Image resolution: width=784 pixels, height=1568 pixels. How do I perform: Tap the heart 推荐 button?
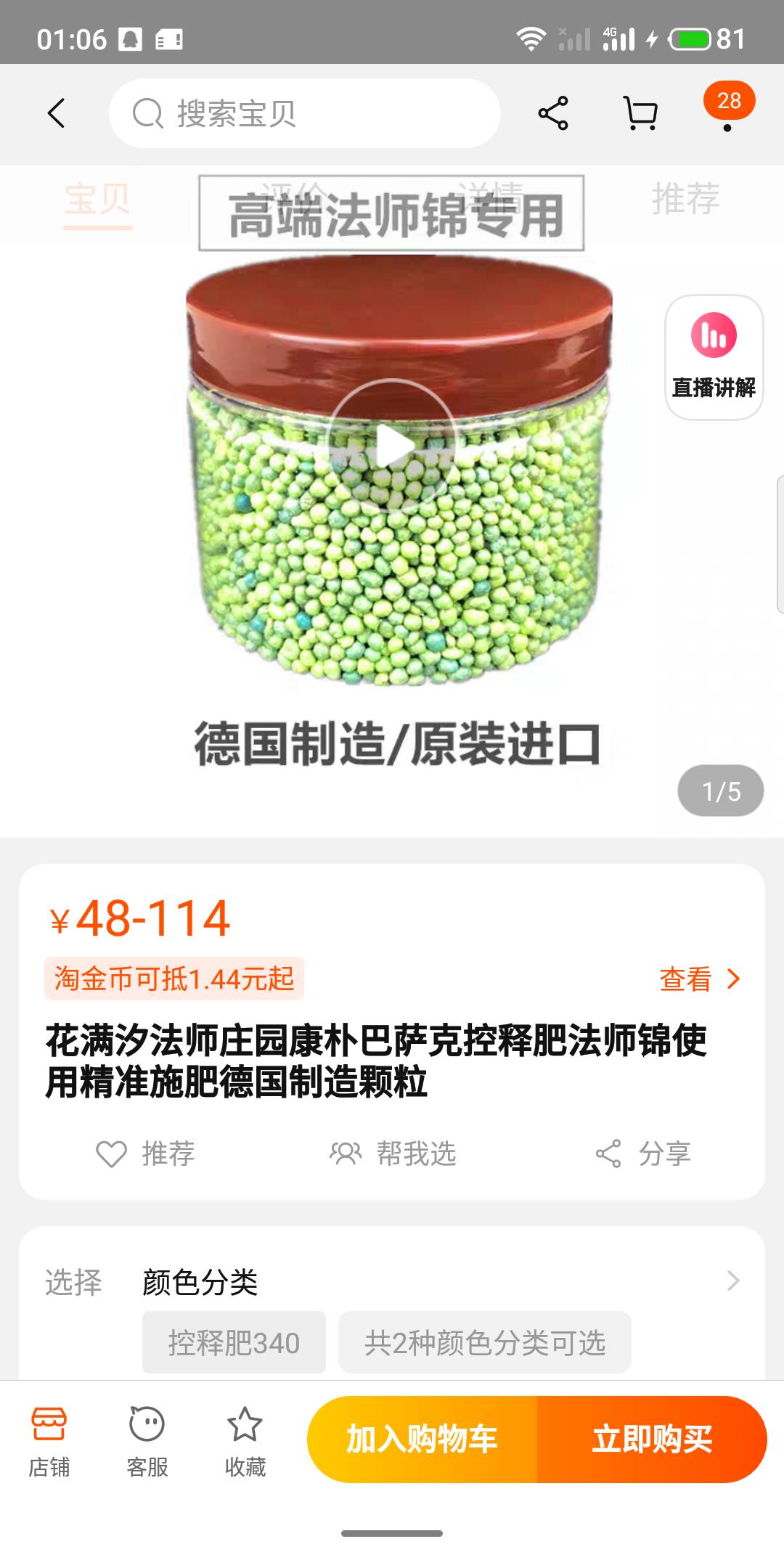click(x=146, y=1153)
